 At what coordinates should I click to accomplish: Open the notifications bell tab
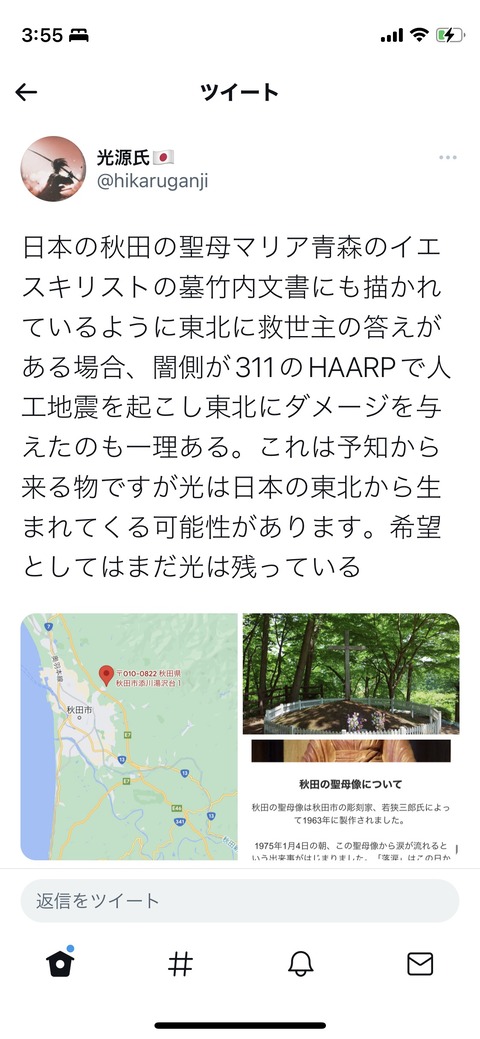[x=300, y=963]
